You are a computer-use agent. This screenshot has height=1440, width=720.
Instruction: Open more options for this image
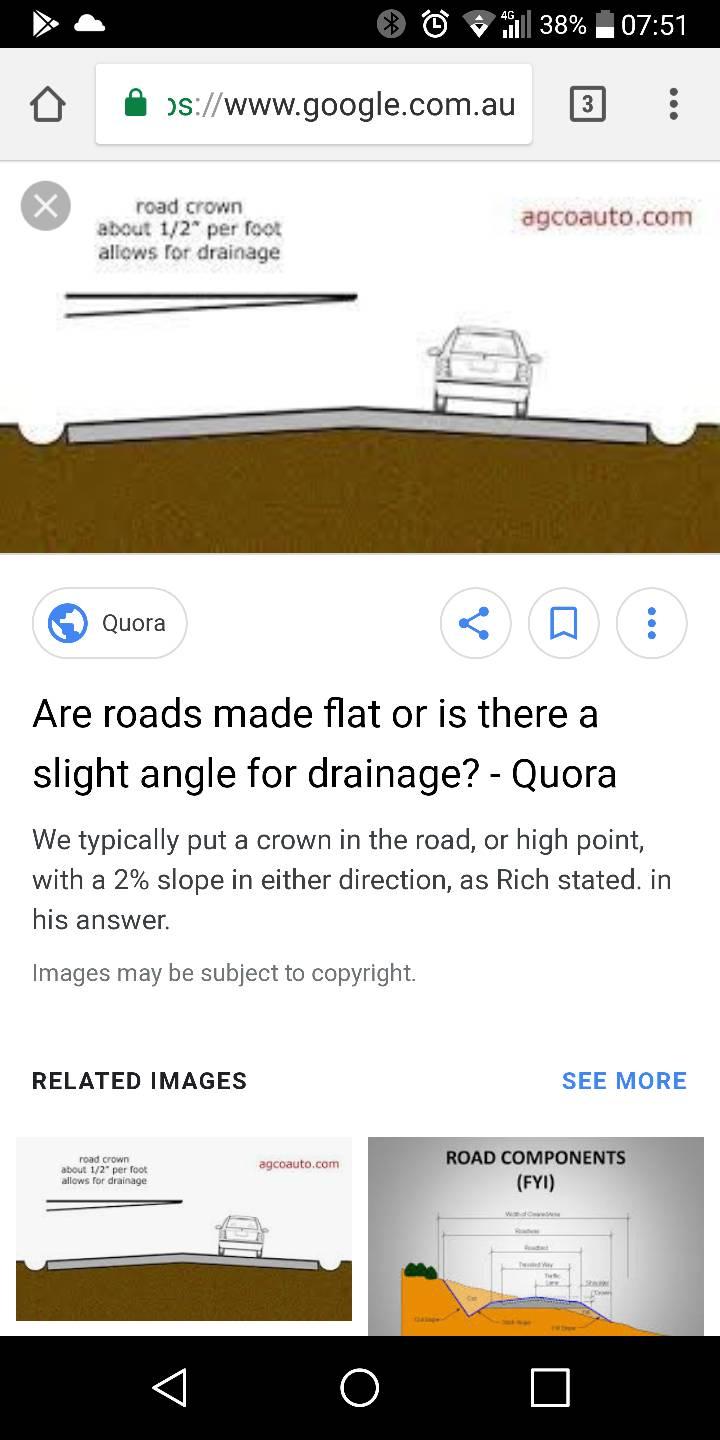tap(651, 623)
